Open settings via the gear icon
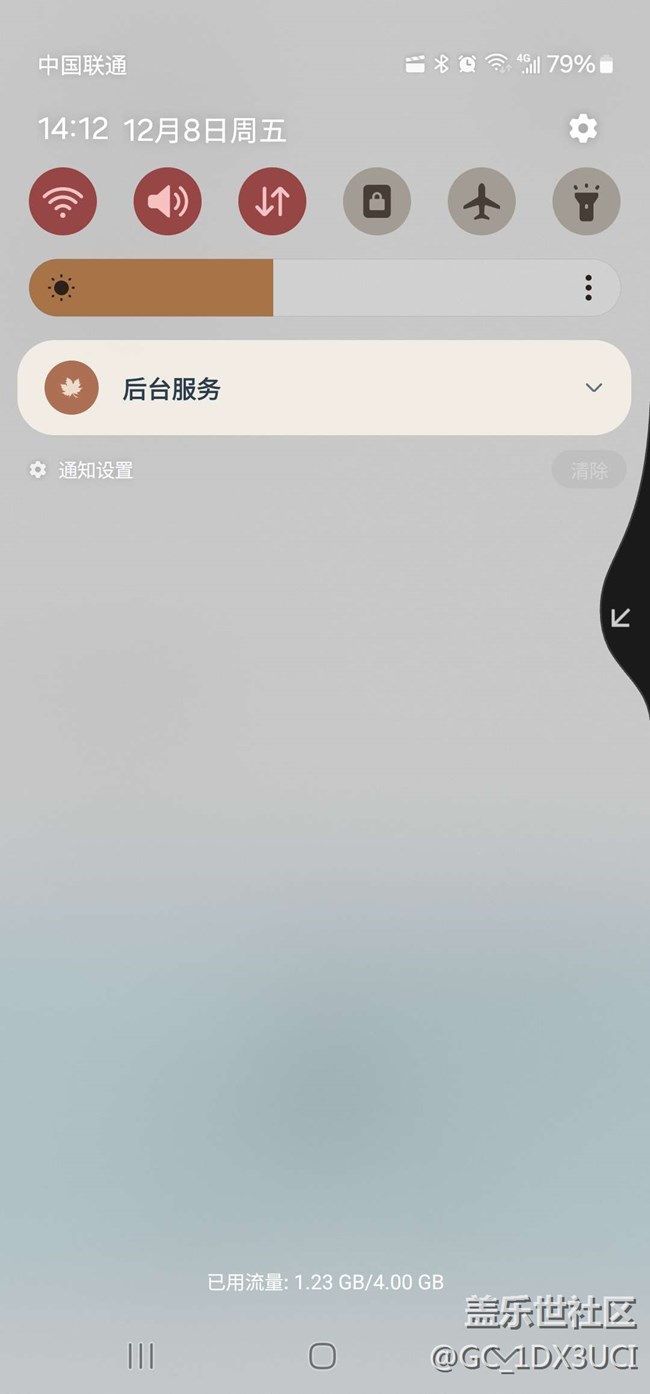650x1394 pixels. pyautogui.click(x=582, y=128)
